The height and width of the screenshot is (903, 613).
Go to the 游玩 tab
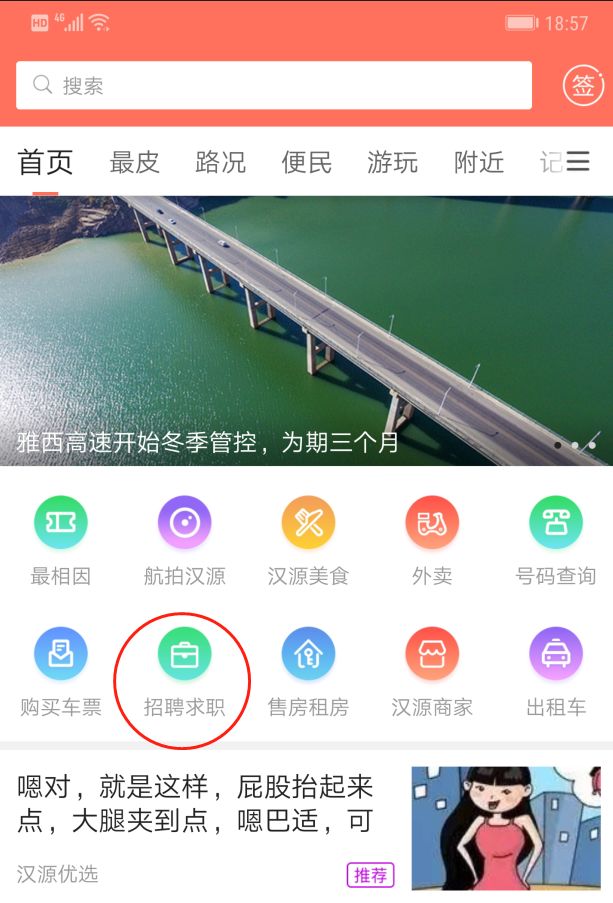click(392, 162)
